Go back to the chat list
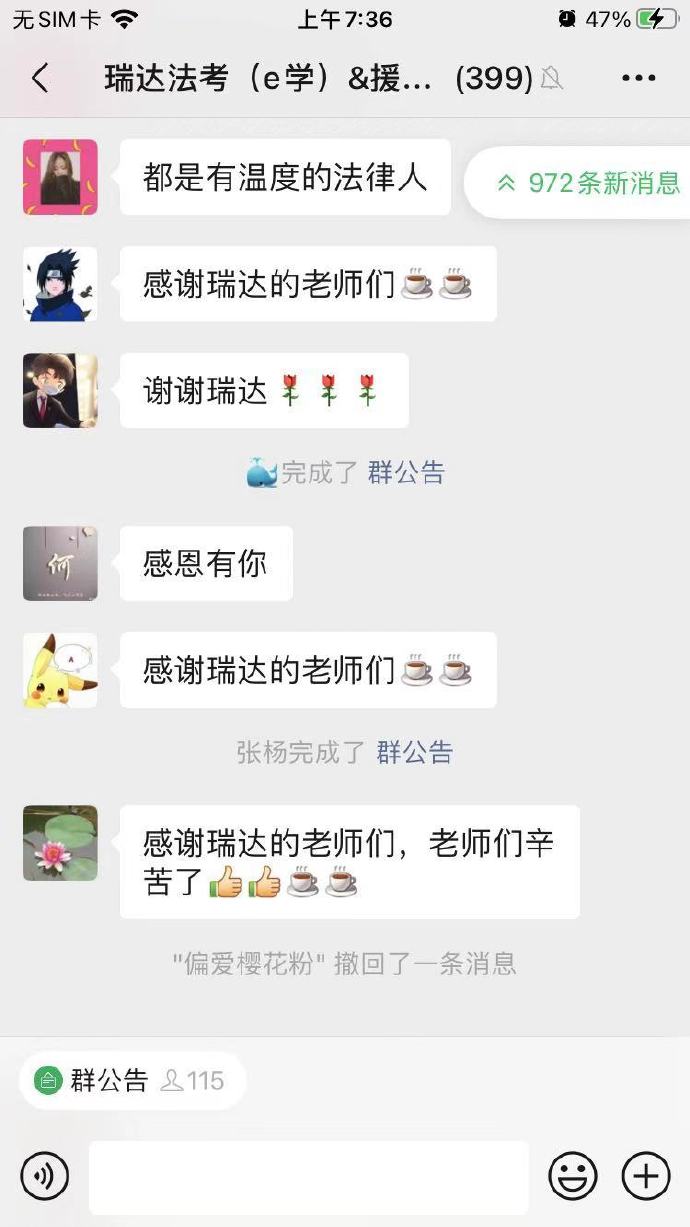Image resolution: width=690 pixels, height=1227 pixels. [x=40, y=79]
